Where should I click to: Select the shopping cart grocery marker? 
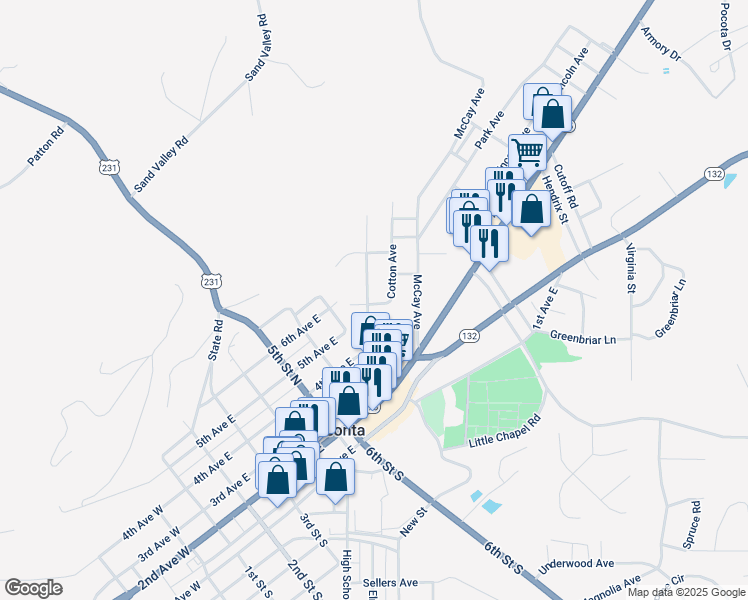pyautogui.click(x=527, y=153)
